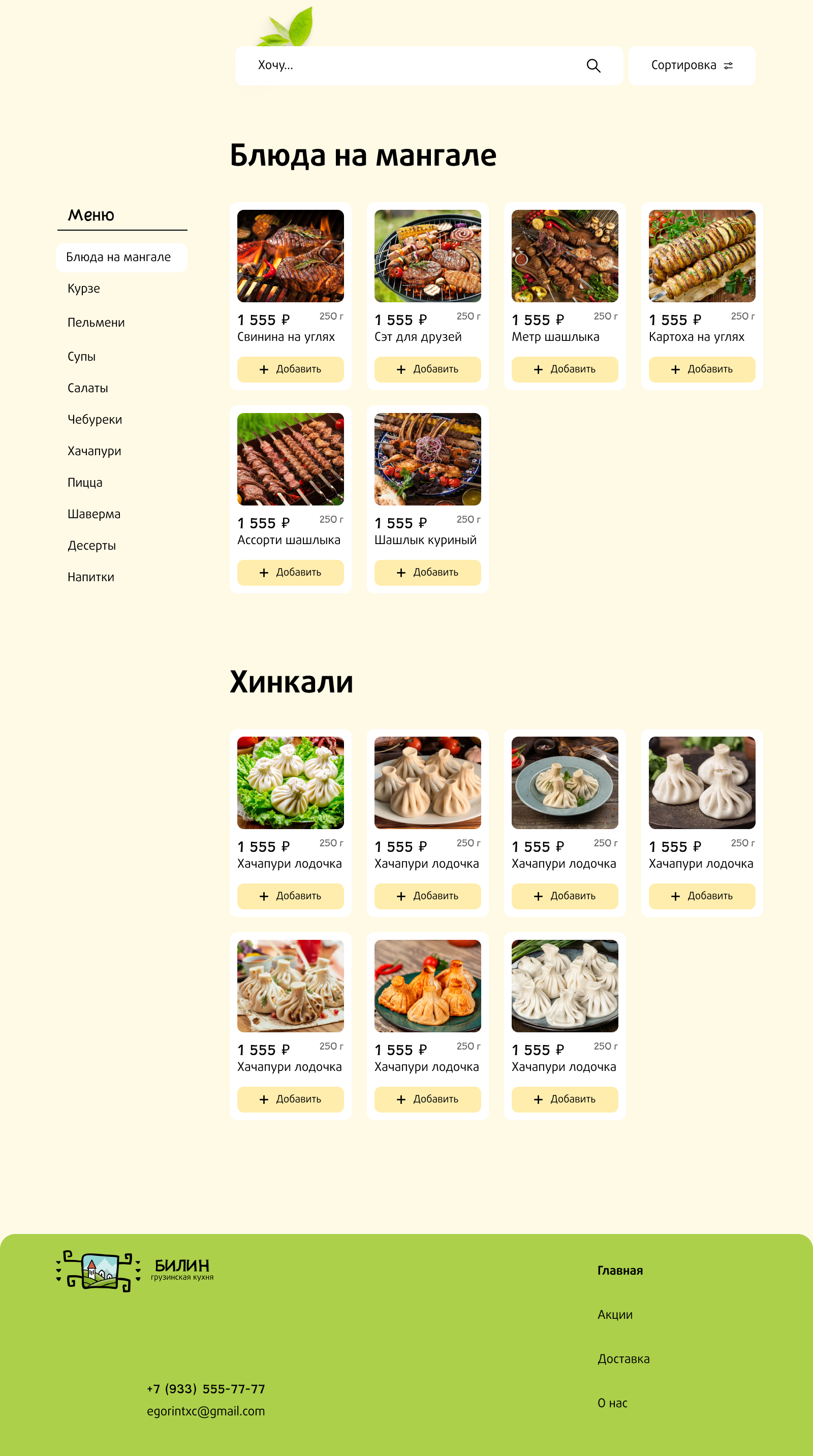
Task: Jump to the Десерты category
Action: pyautogui.click(x=91, y=546)
